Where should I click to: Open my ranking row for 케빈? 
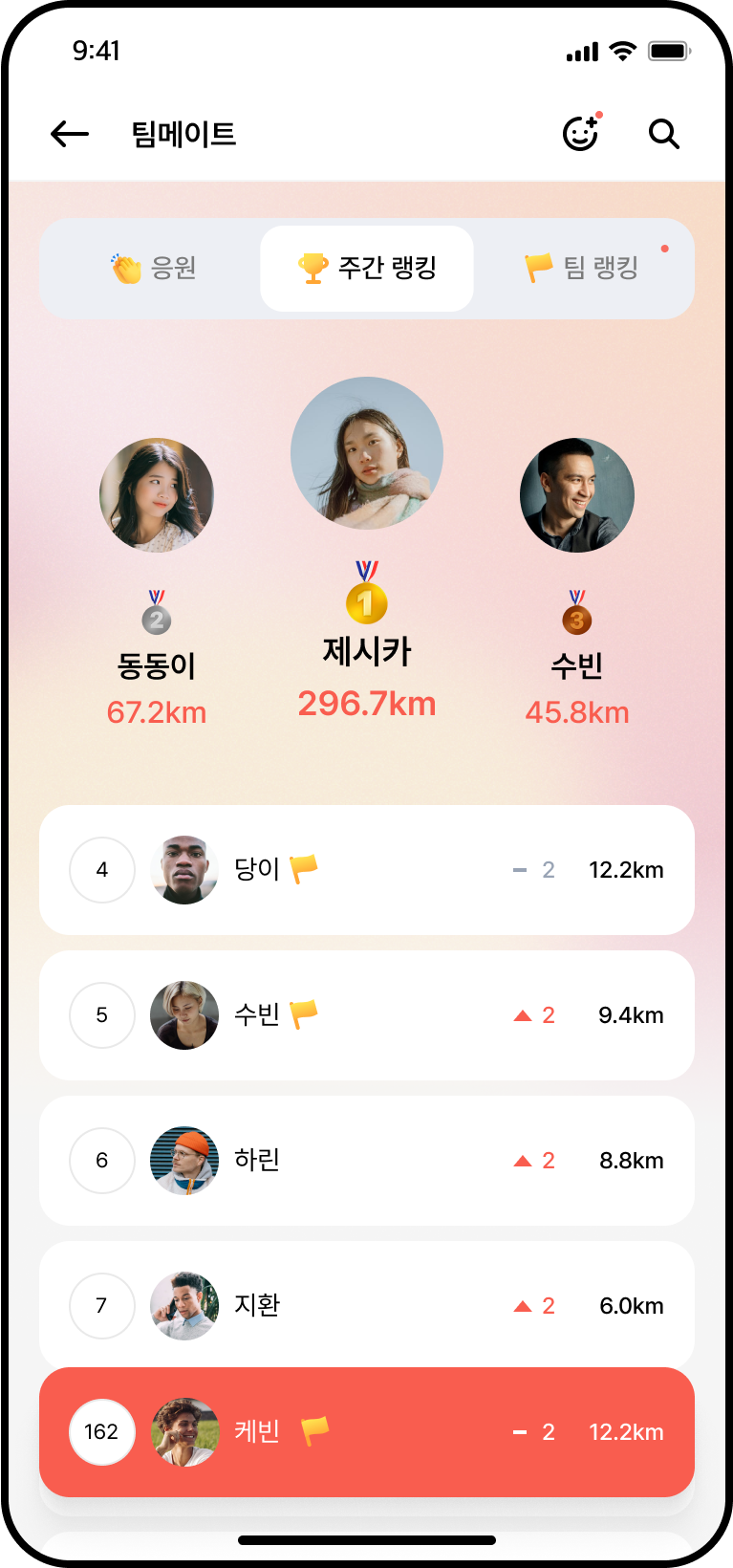(367, 1432)
